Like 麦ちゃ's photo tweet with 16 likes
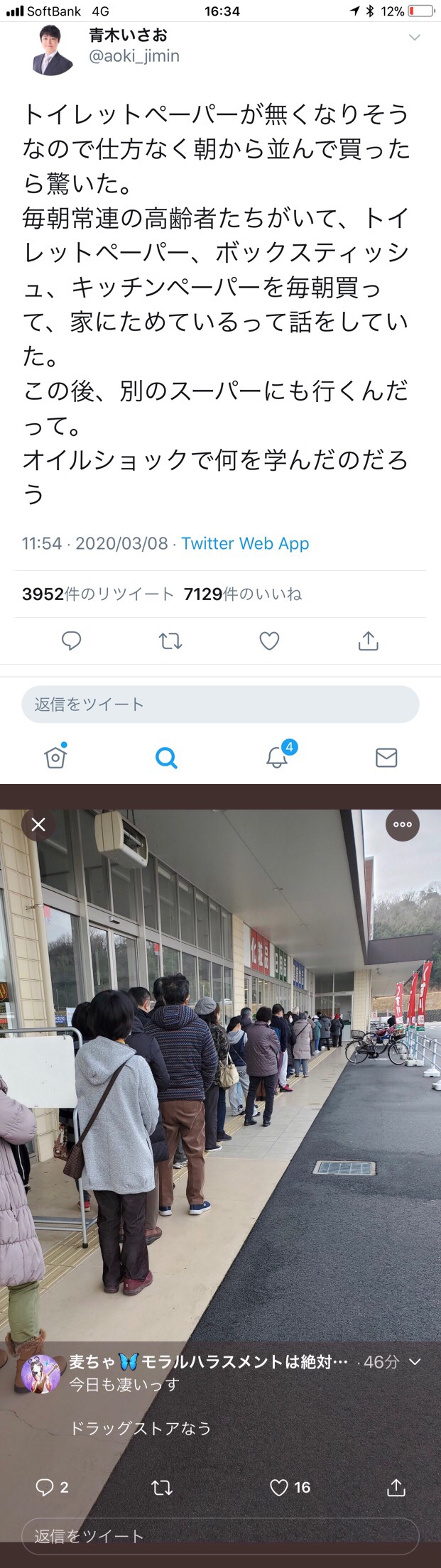Viewport: 441px width, 1568px height. [x=290, y=1487]
